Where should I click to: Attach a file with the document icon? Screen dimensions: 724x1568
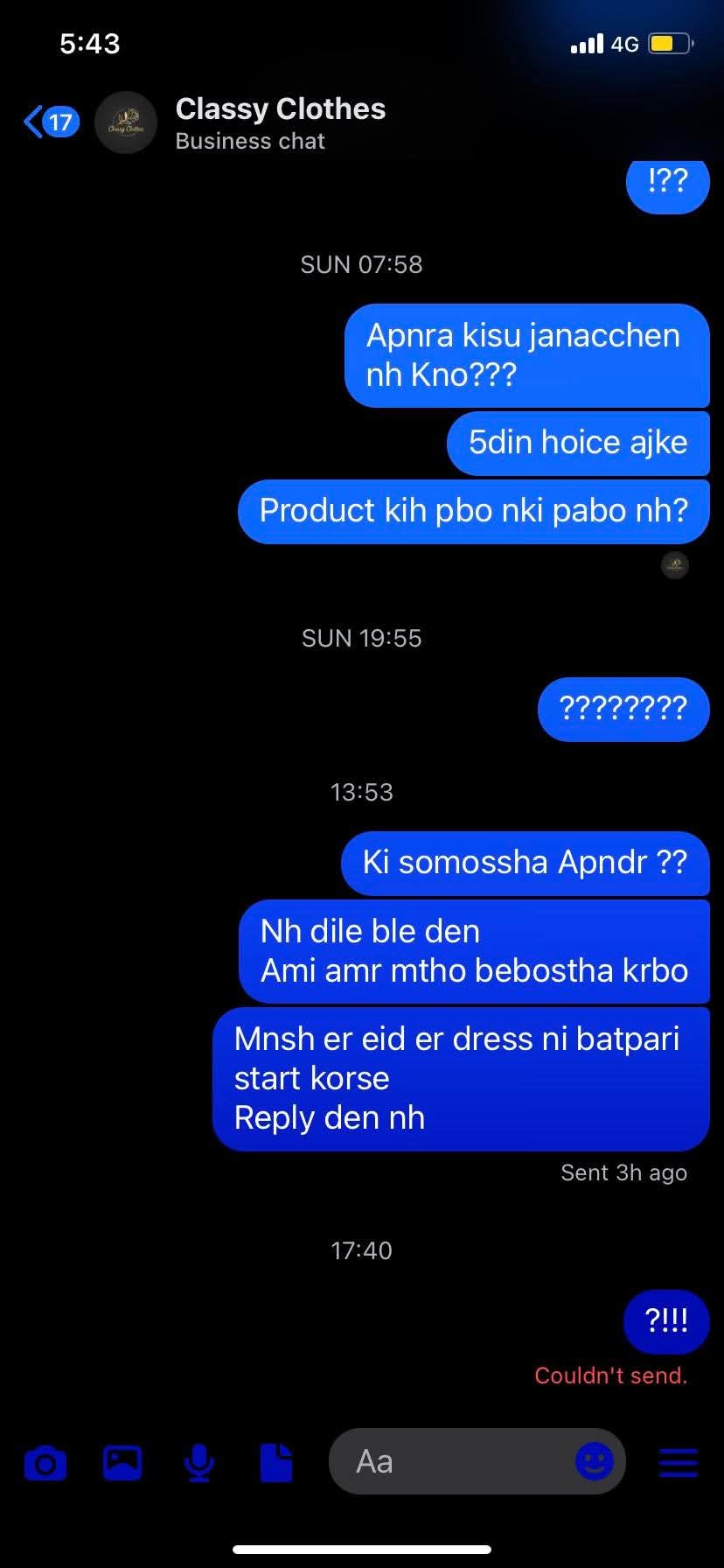click(276, 1462)
